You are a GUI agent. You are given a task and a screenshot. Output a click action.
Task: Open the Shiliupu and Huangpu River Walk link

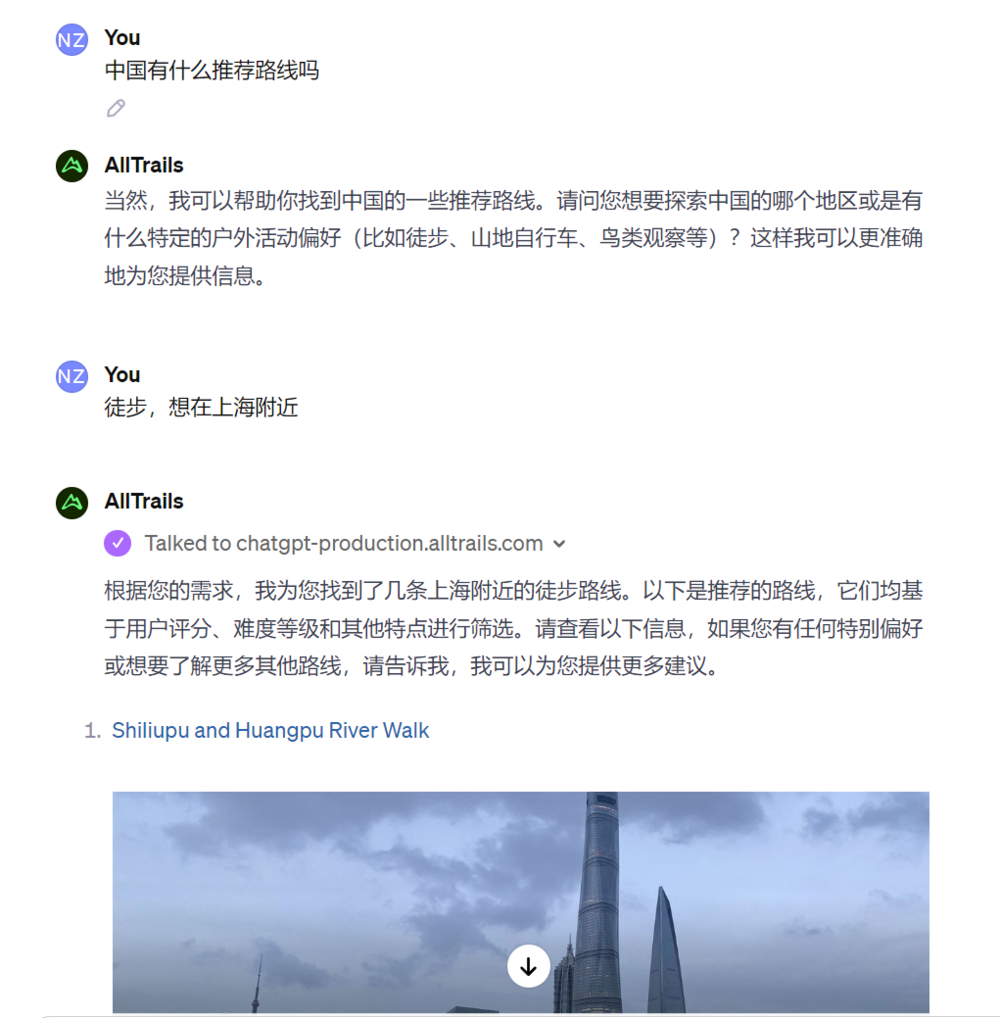[270, 731]
